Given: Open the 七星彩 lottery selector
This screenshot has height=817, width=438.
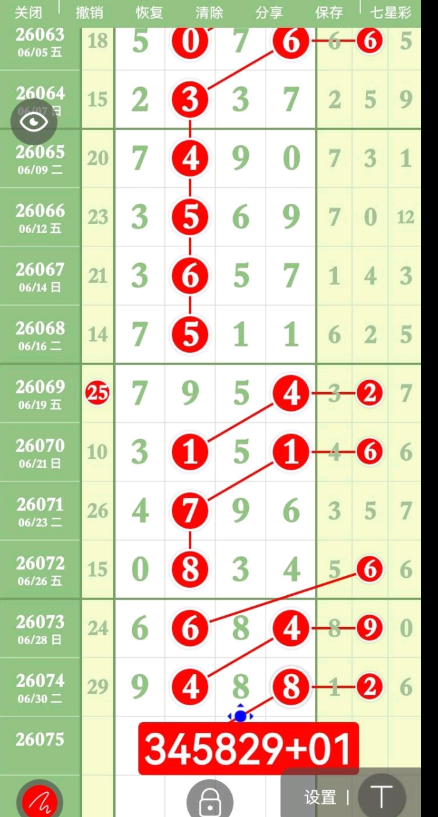Looking at the screenshot, I should point(391,13).
